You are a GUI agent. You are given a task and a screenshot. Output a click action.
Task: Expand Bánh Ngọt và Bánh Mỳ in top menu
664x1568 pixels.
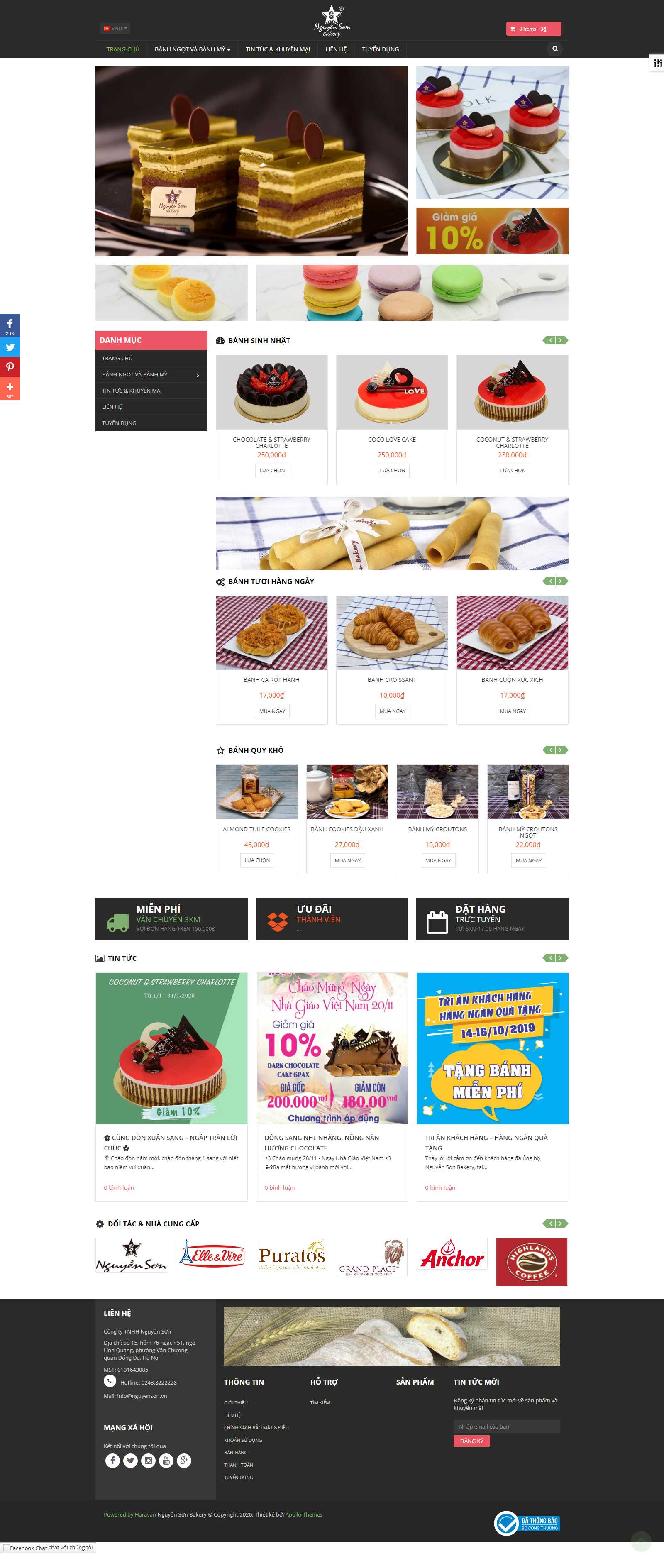click(192, 49)
